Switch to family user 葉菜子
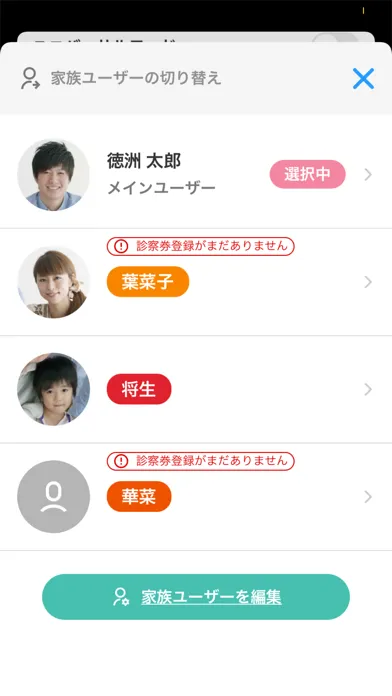Screen dimensions: 392x696 coord(196,282)
